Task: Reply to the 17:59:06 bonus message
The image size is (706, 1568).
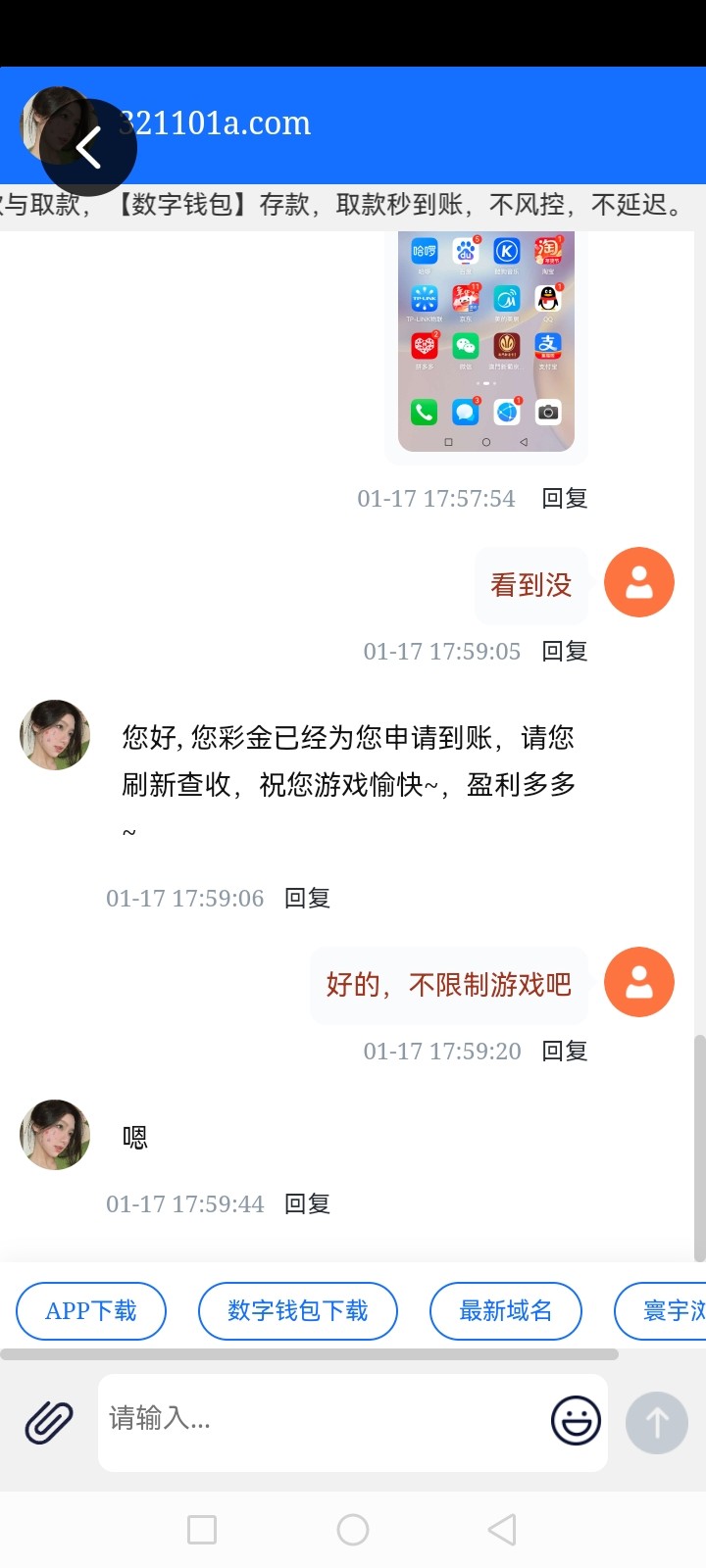Action: click(307, 899)
